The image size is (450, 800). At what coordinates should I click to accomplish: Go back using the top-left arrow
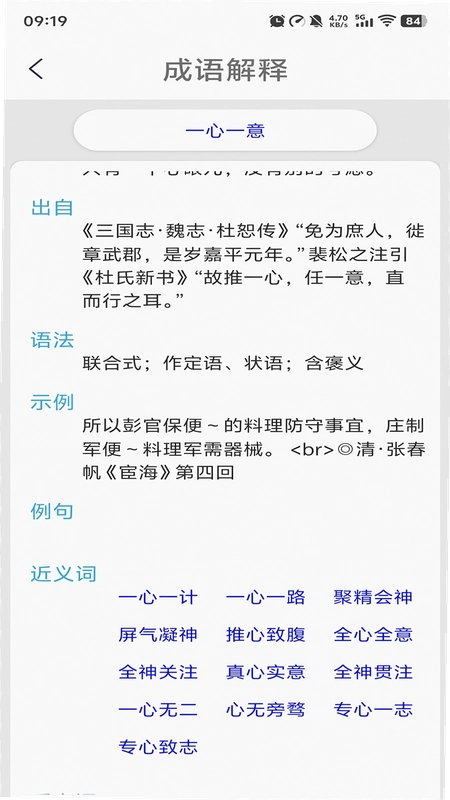[x=36, y=69]
